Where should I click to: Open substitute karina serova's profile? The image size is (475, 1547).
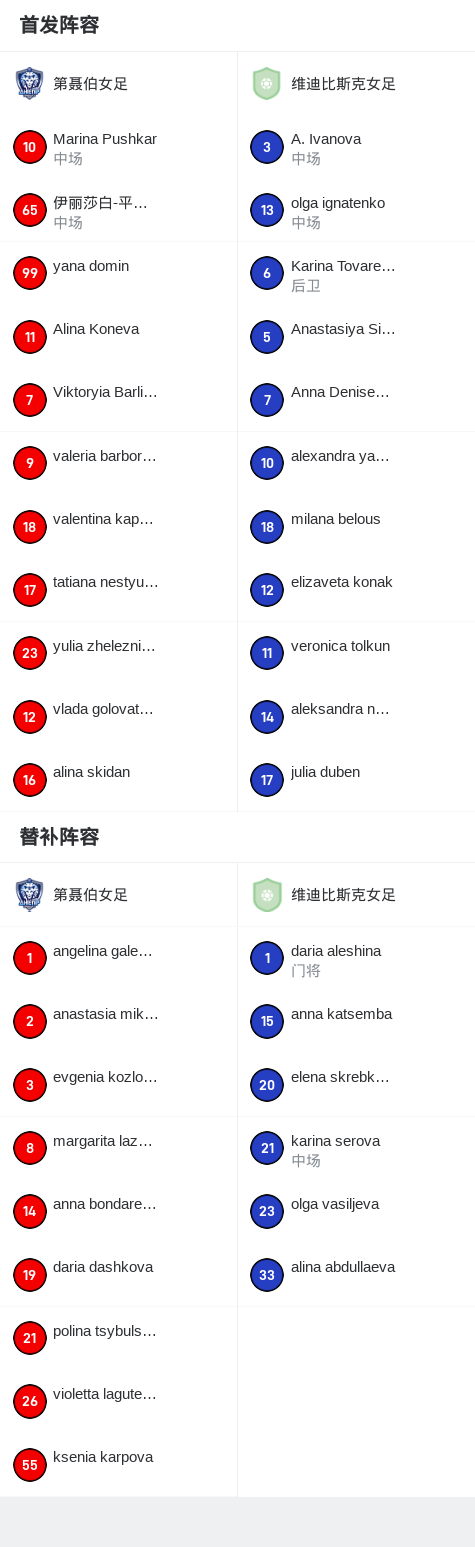coord(356,1149)
